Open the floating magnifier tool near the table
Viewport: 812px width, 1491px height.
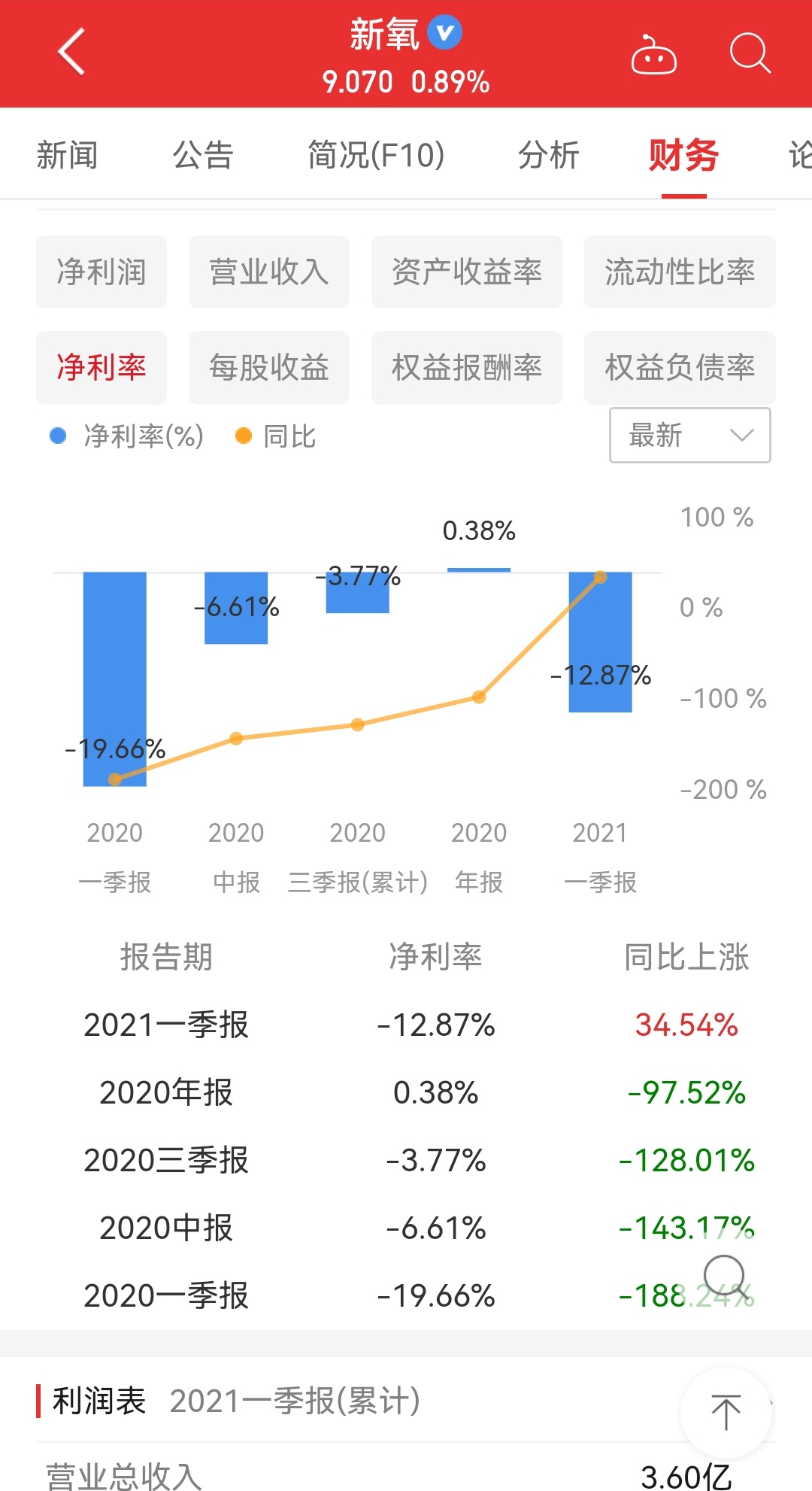[x=724, y=1278]
